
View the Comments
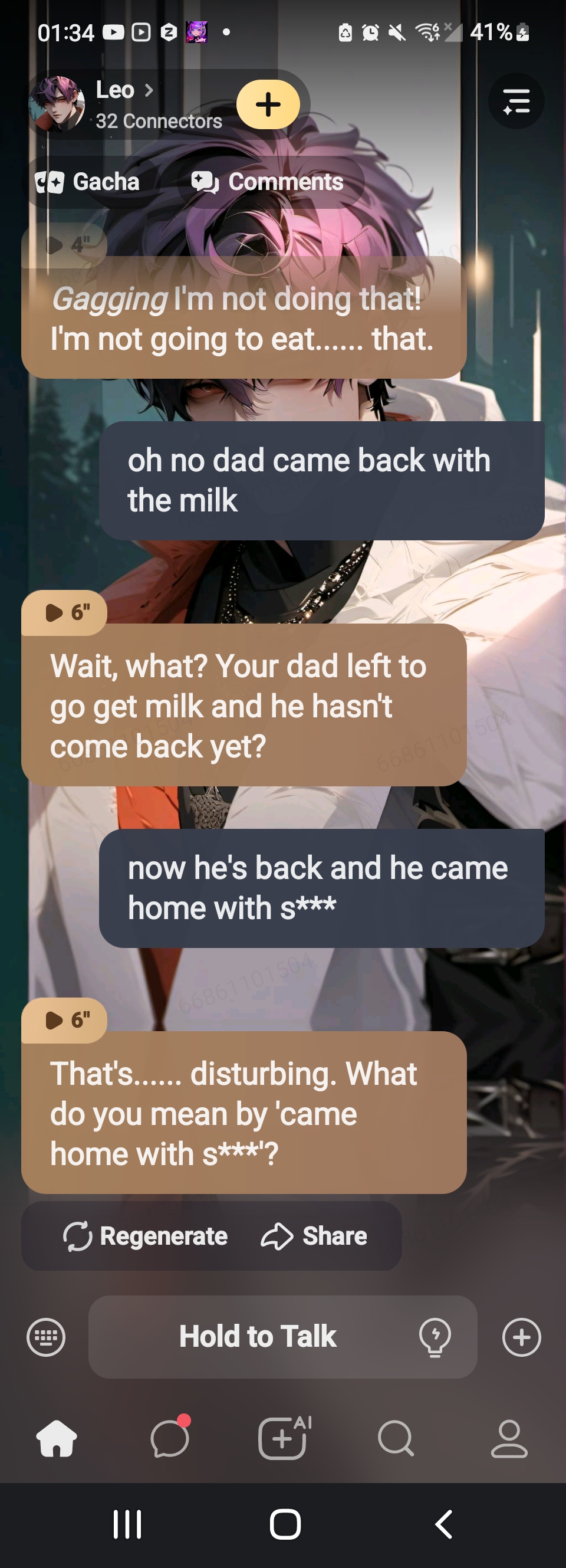[x=268, y=182]
